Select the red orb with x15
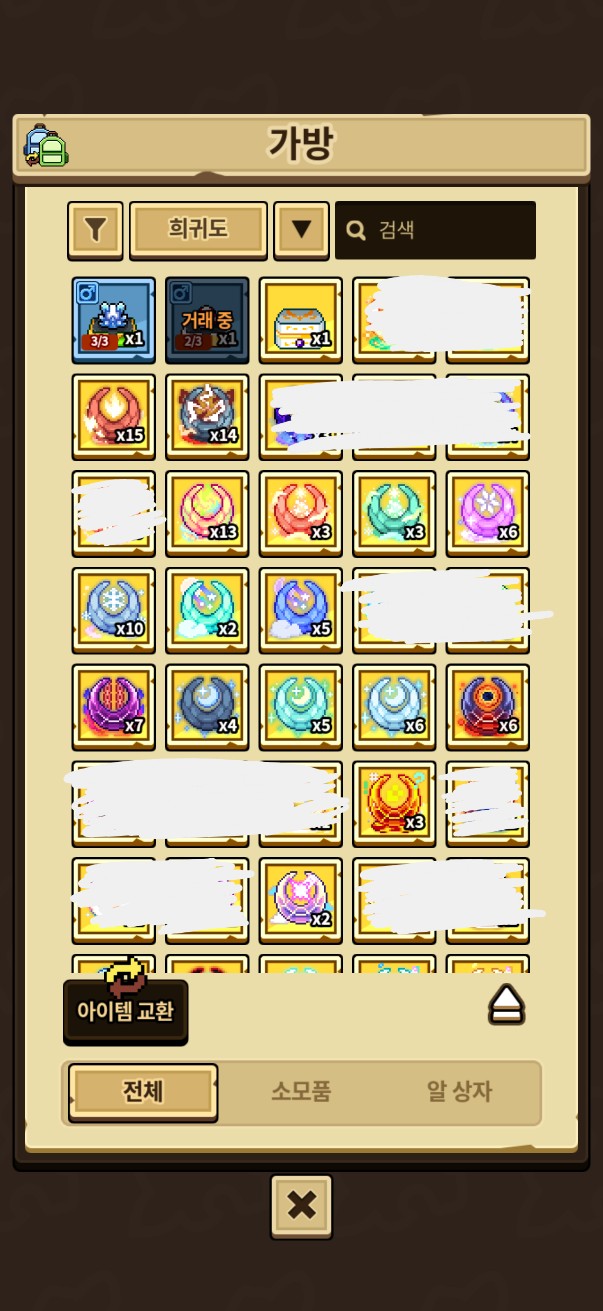This screenshot has height=1311, width=603. pos(114,416)
